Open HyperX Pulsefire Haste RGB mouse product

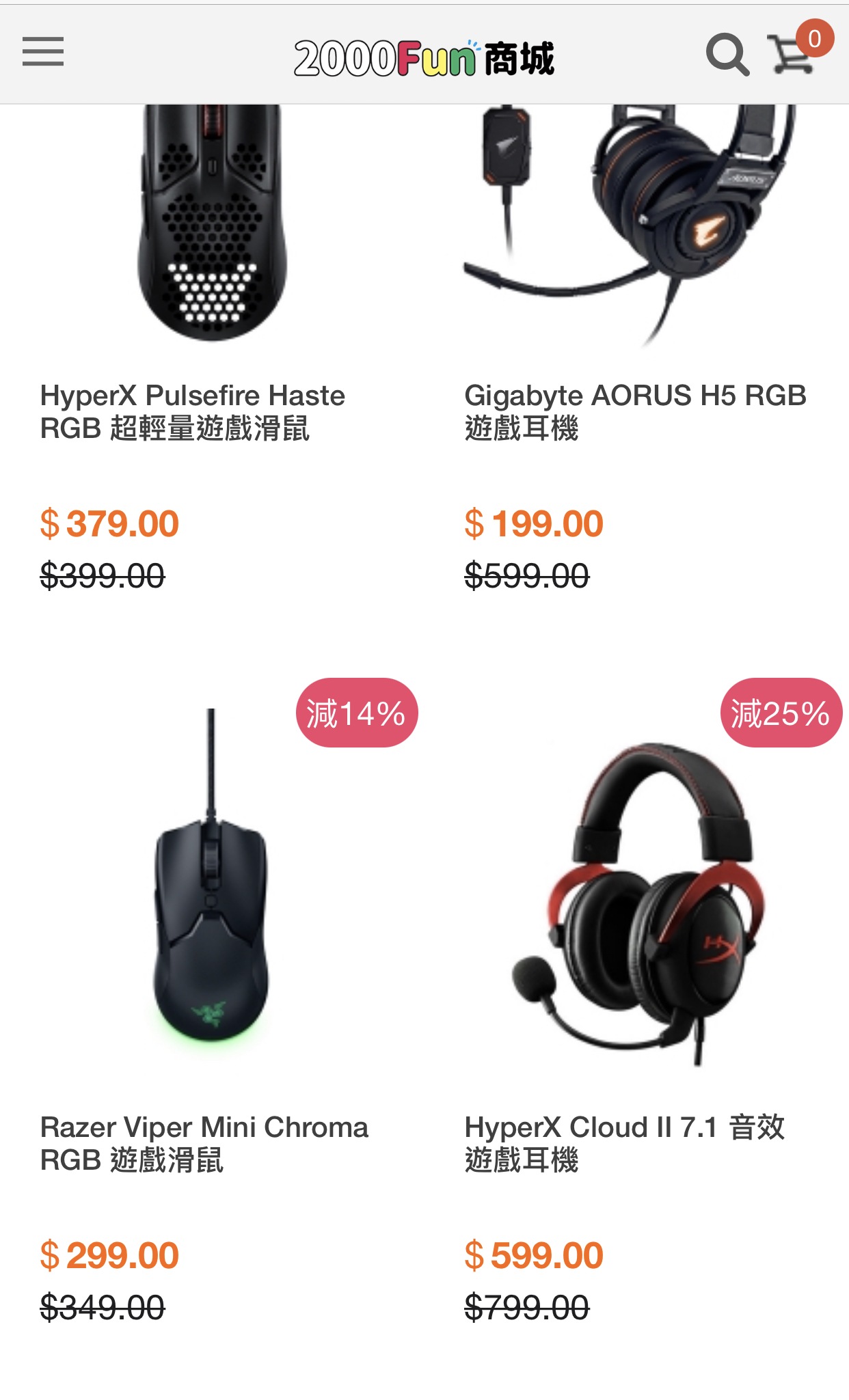pyautogui.click(x=193, y=412)
